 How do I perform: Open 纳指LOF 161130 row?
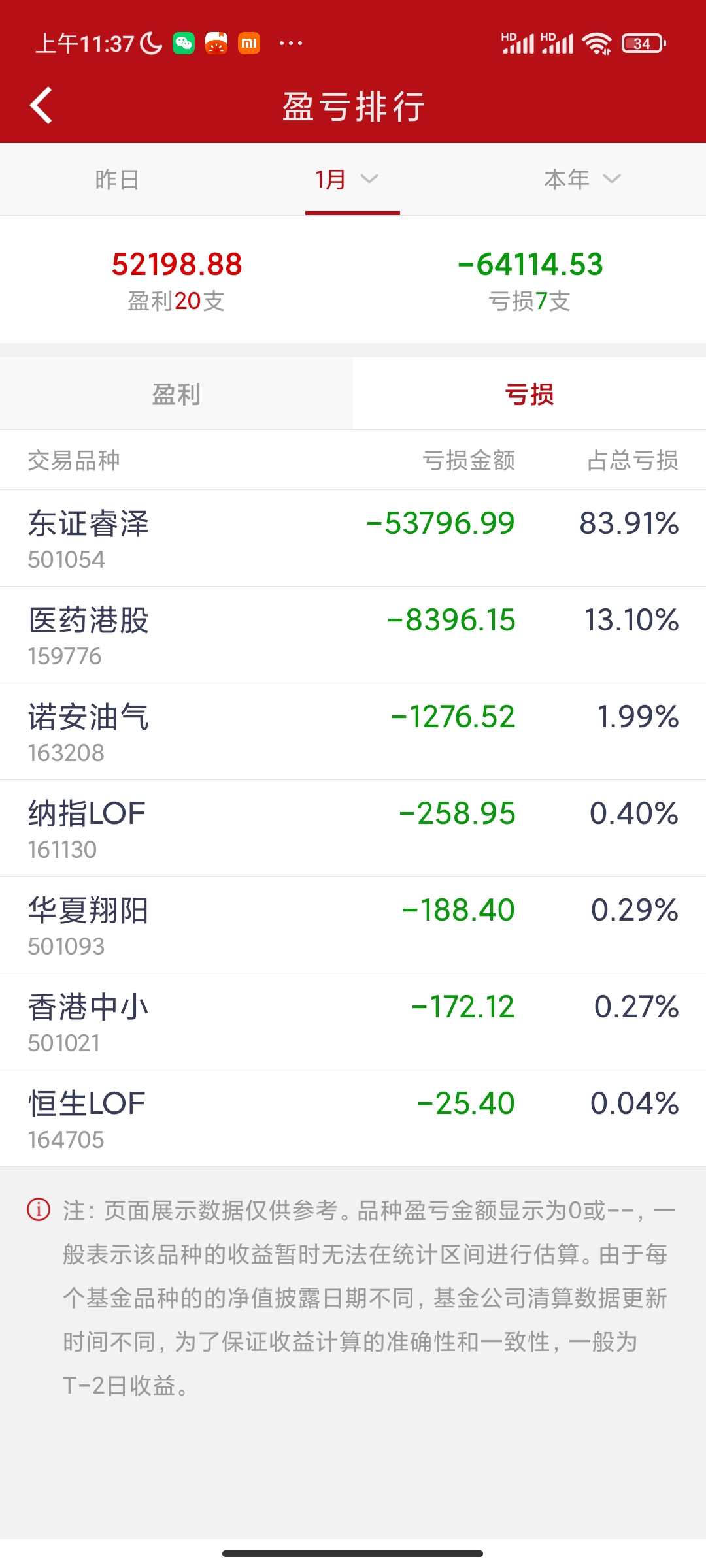tap(353, 828)
